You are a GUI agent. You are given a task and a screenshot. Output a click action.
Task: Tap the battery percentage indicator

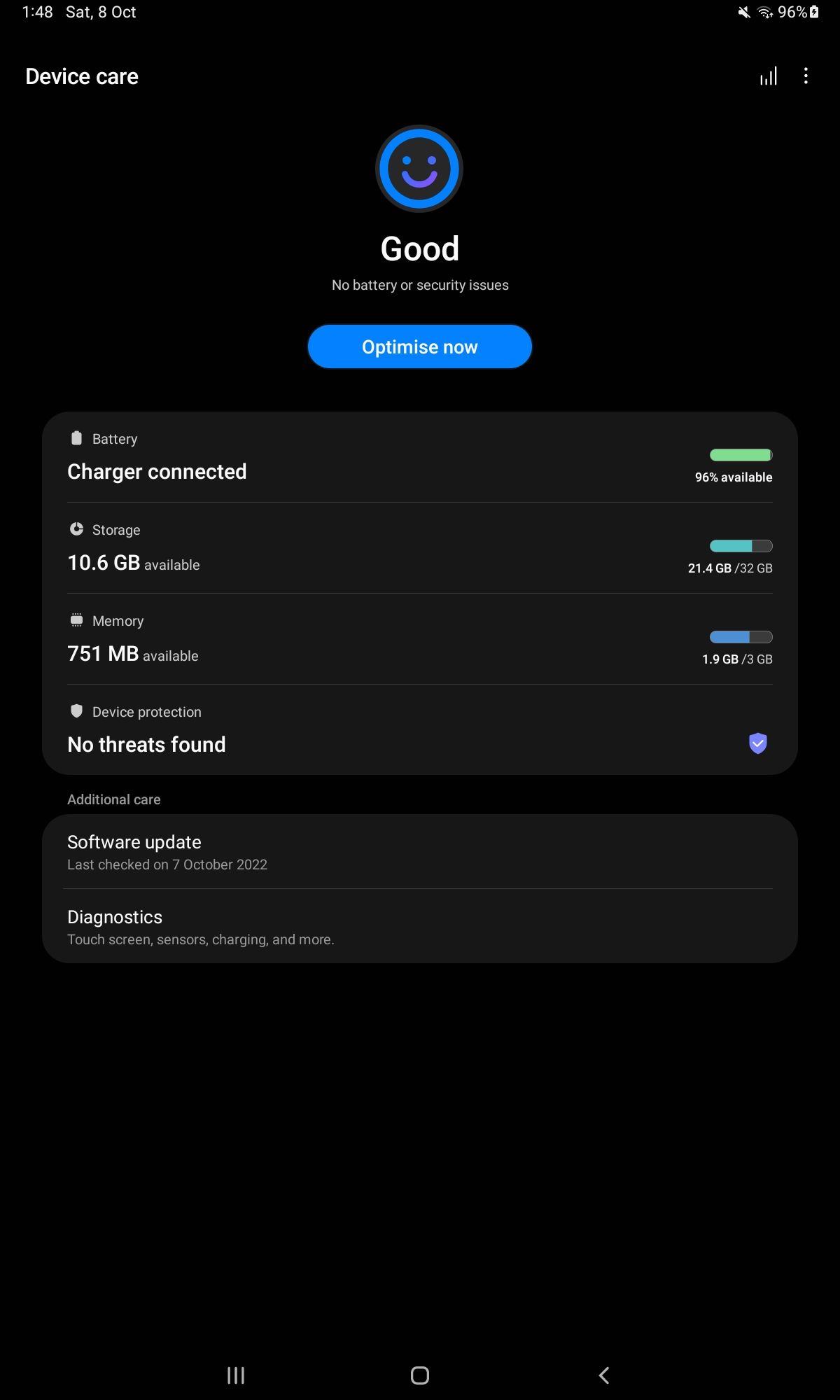[x=793, y=12]
